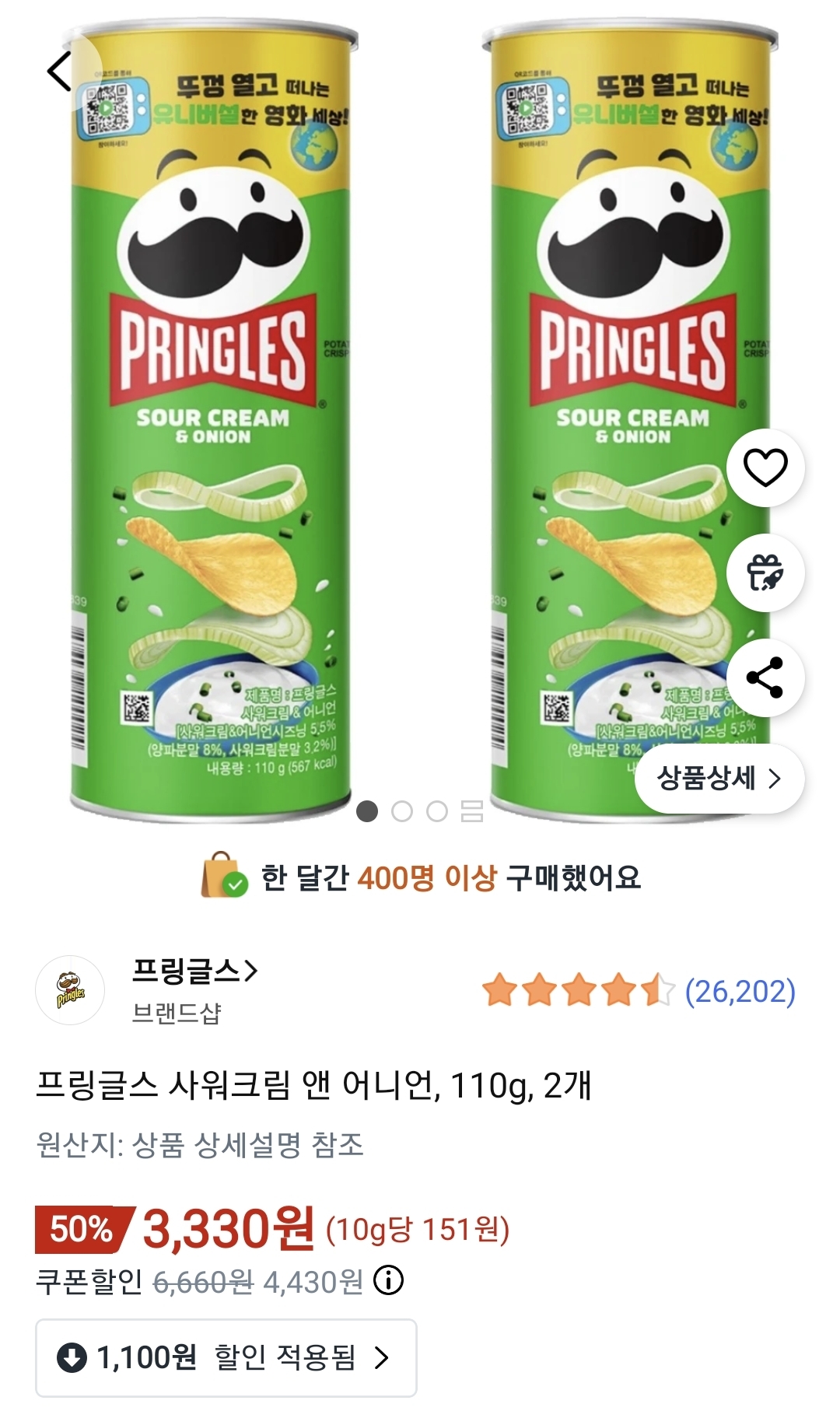
Task: Jump to the second product image dot
Action: point(402,811)
